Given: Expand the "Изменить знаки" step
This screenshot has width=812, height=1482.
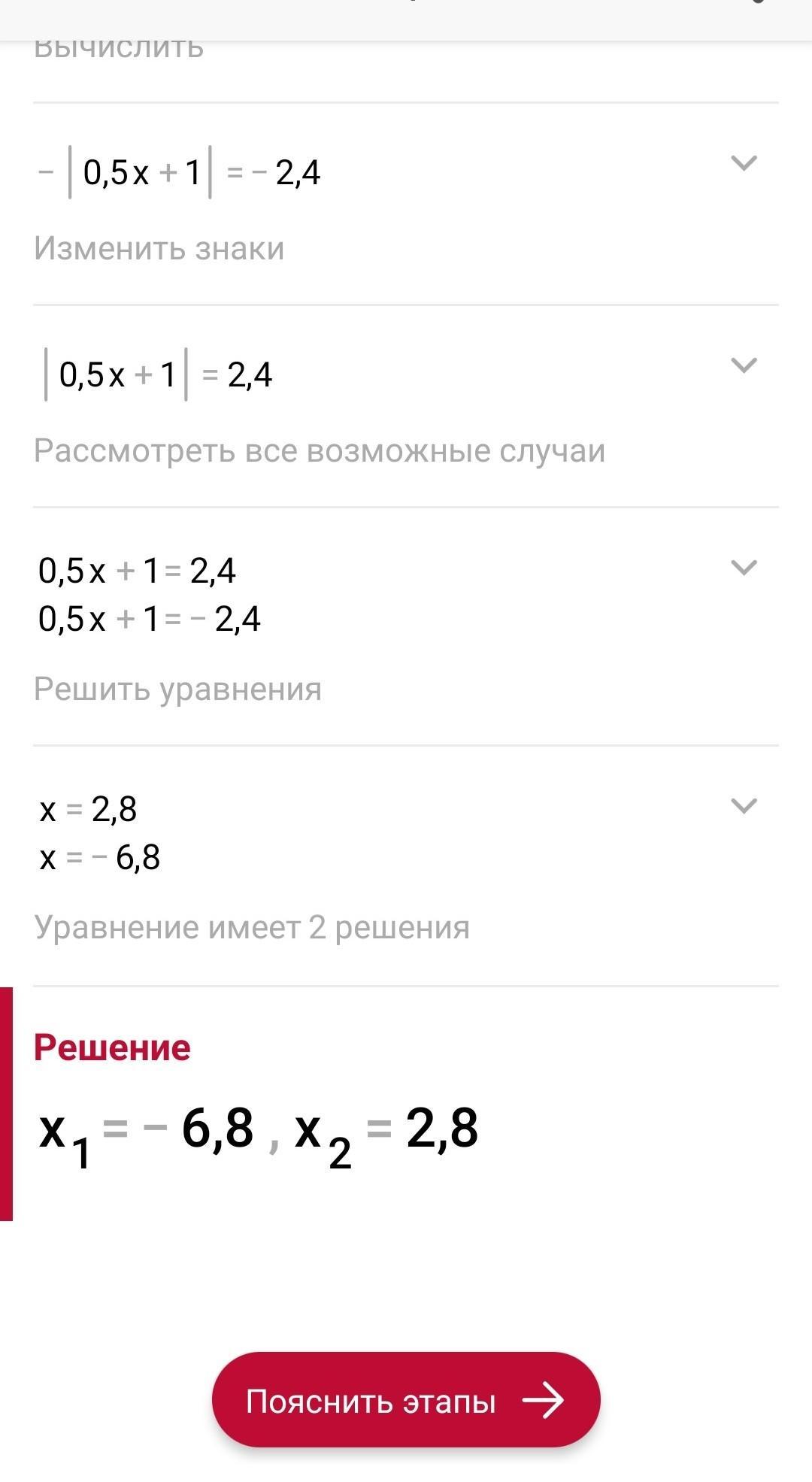Looking at the screenshot, I should tap(744, 163).
